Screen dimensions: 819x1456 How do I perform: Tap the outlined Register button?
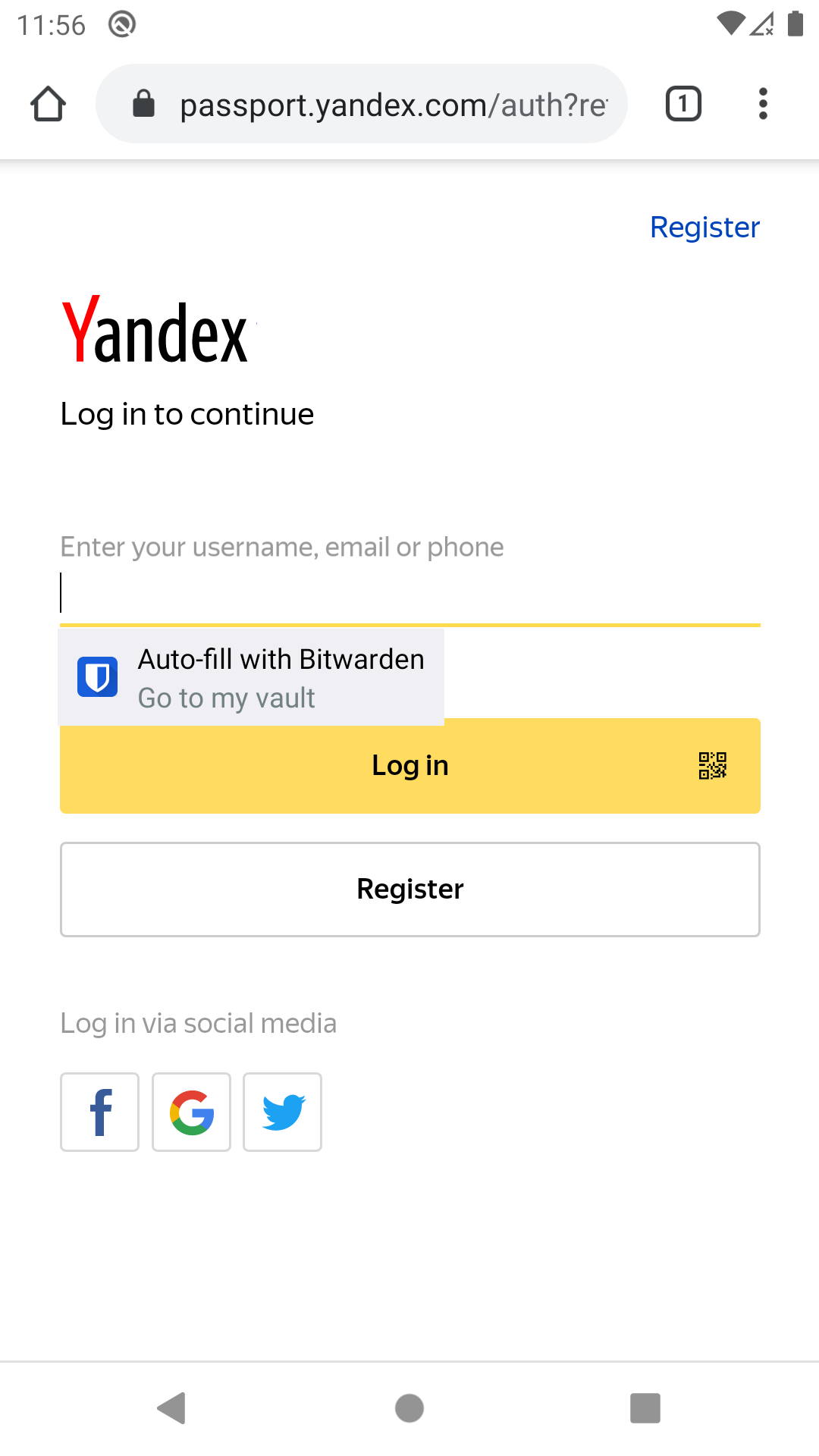[x=409, y=889]
